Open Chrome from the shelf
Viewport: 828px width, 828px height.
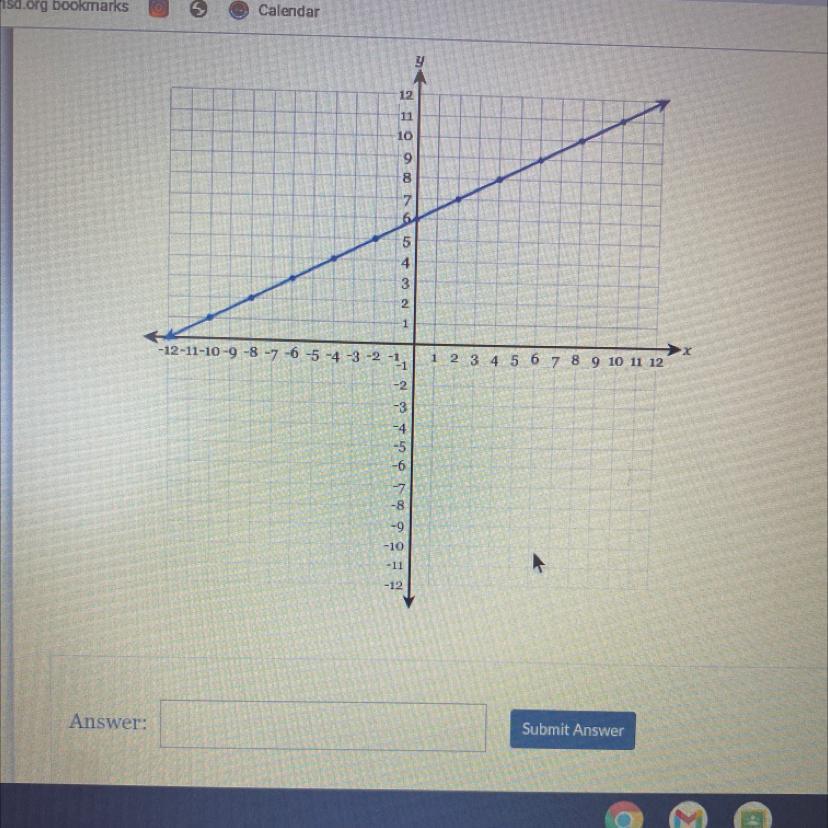pyautogui.click(x=625, y=816)
